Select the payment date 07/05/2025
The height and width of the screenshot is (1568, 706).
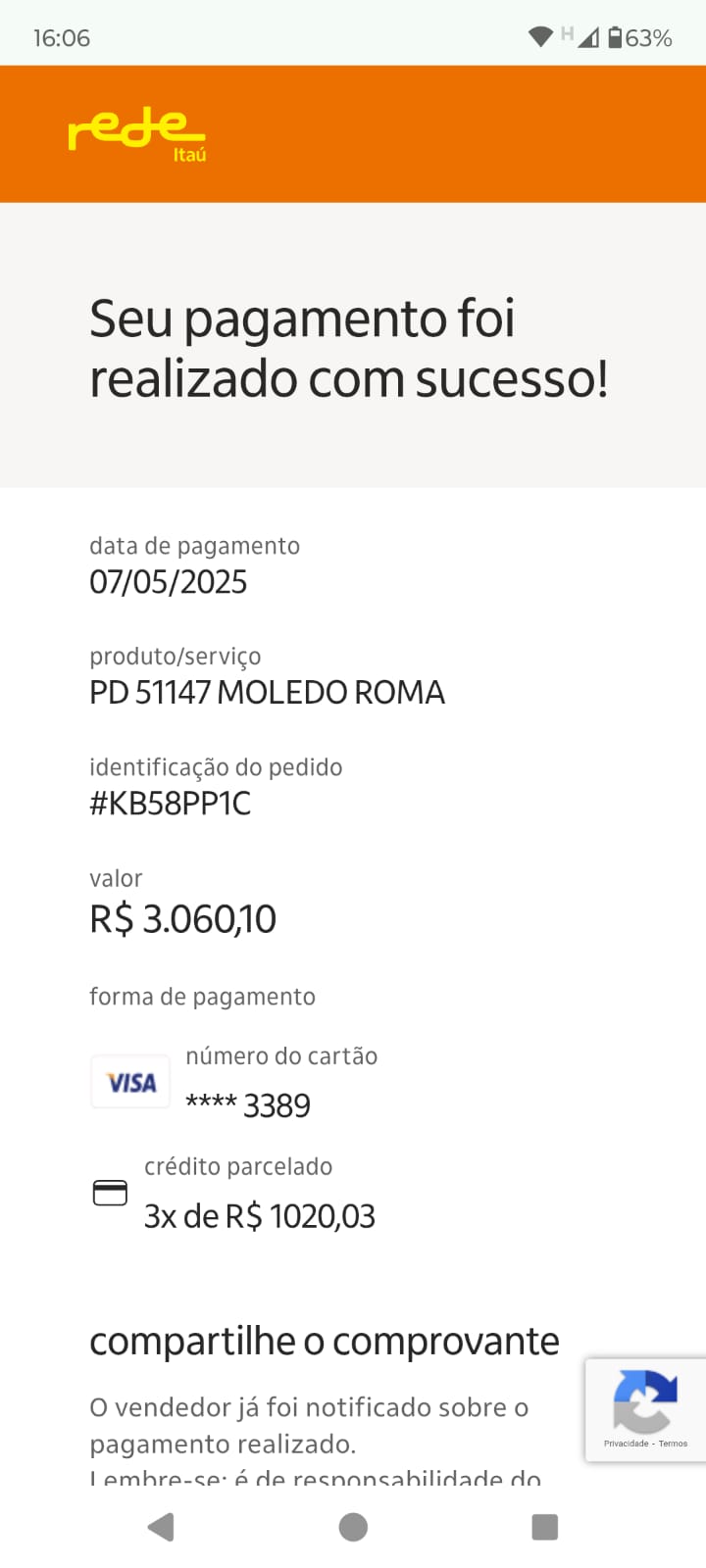(168, 582)
